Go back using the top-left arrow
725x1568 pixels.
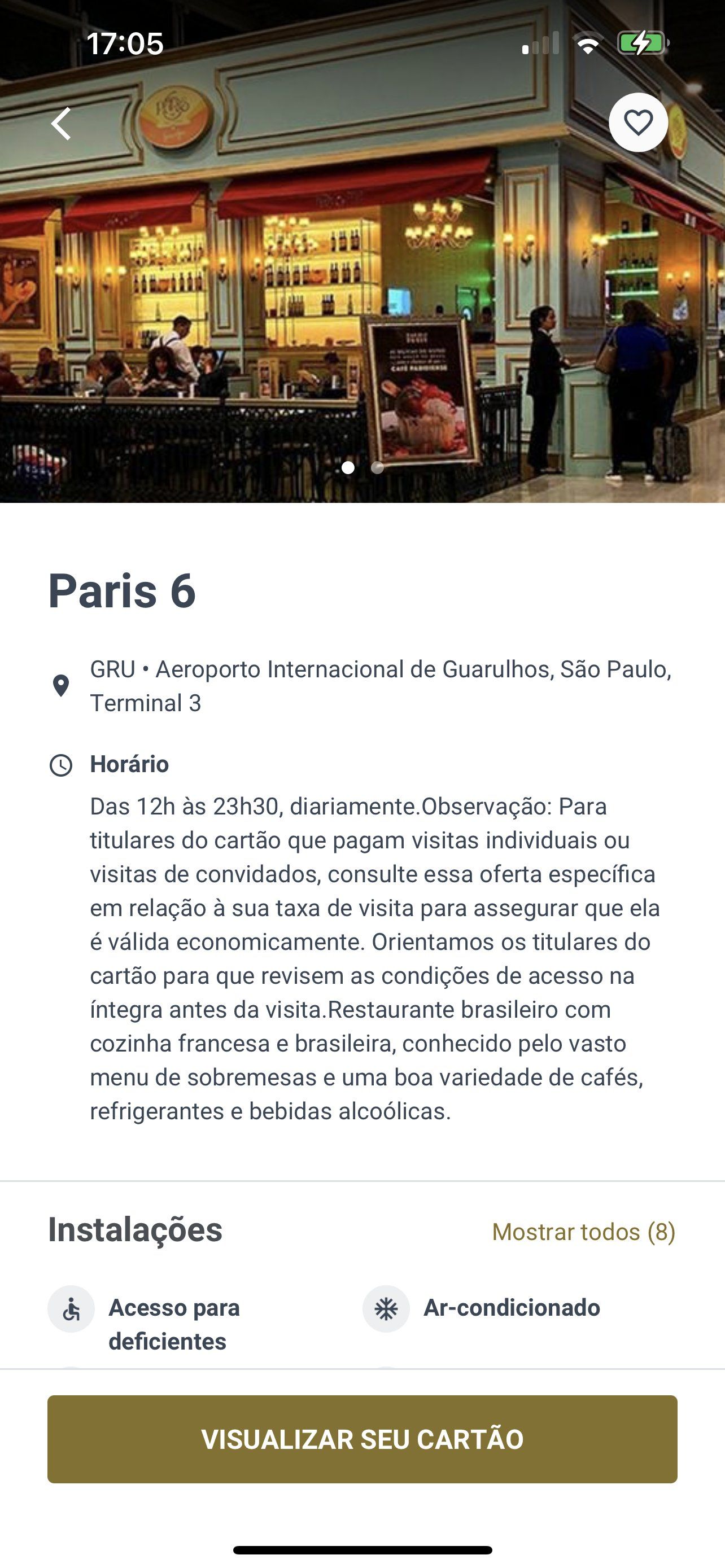62,124
